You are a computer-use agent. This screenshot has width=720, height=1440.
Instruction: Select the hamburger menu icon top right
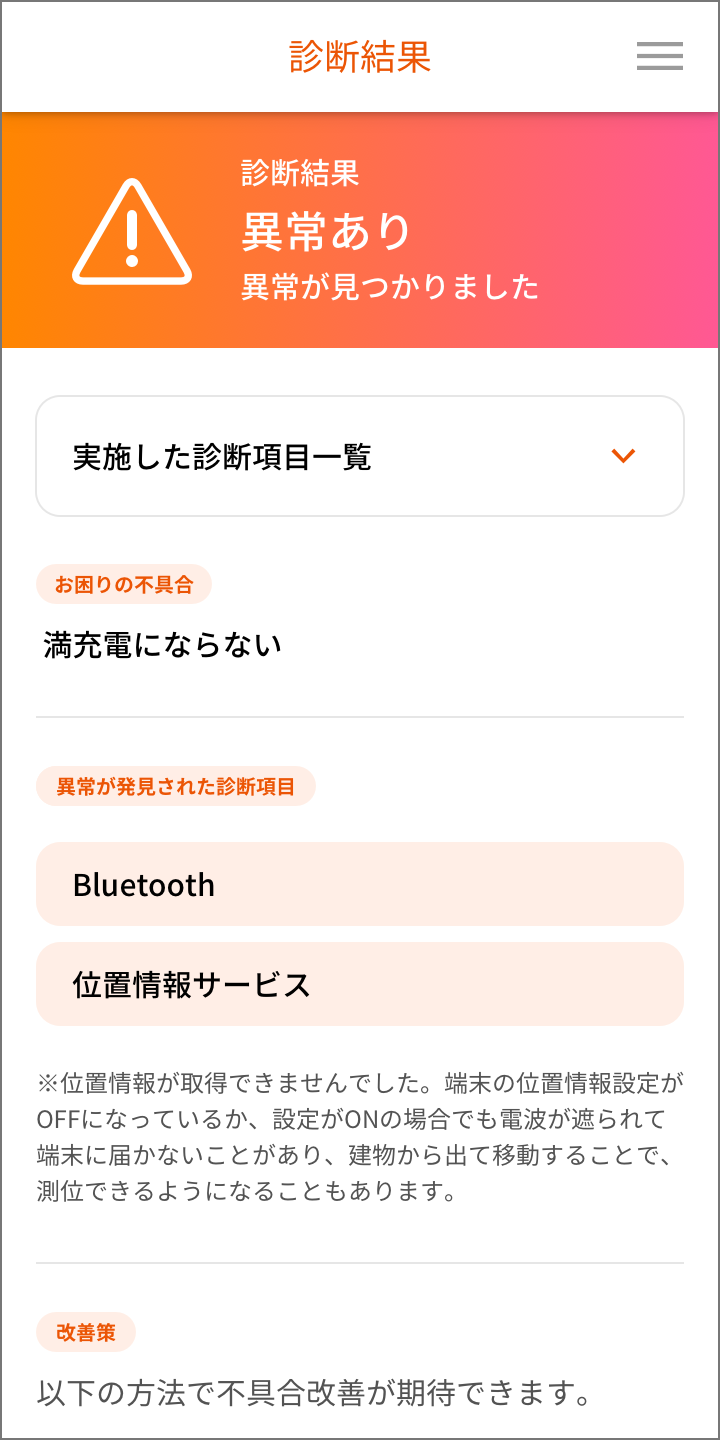pos(659,57)
